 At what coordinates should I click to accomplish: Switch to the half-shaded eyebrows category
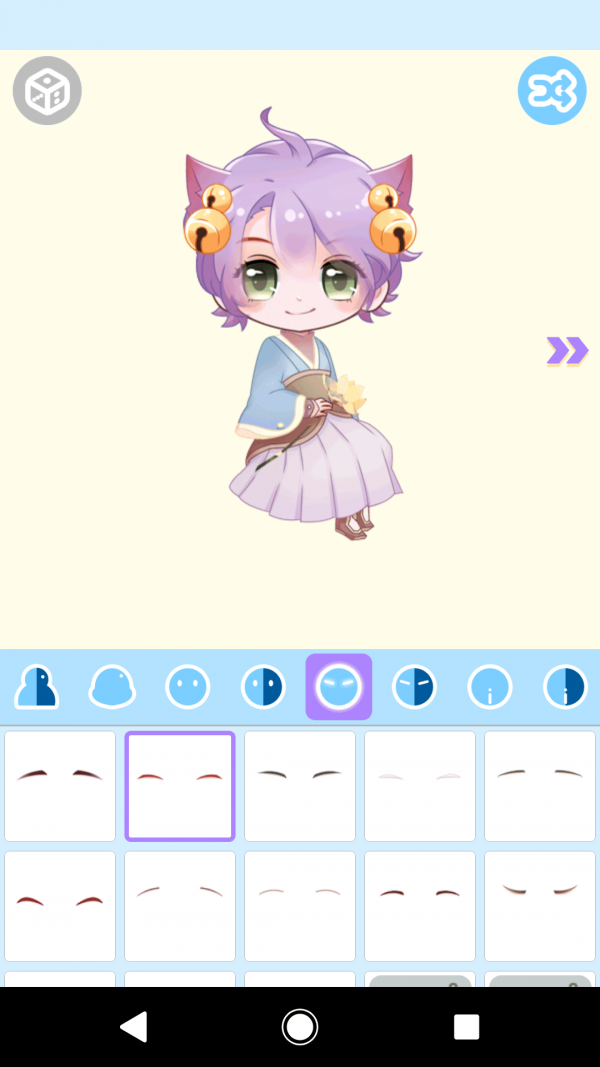coord(414,687)
